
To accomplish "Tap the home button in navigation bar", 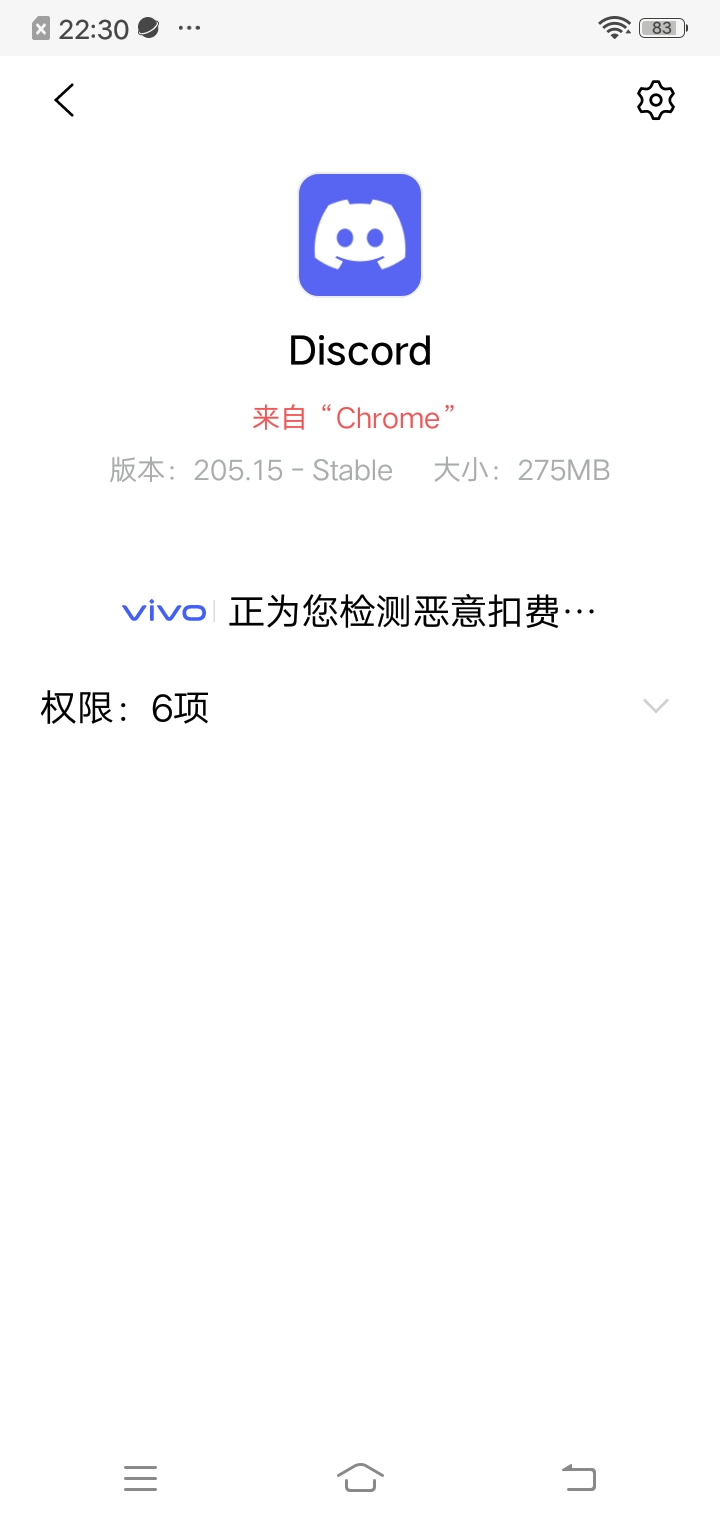I will coord(360,1476).
